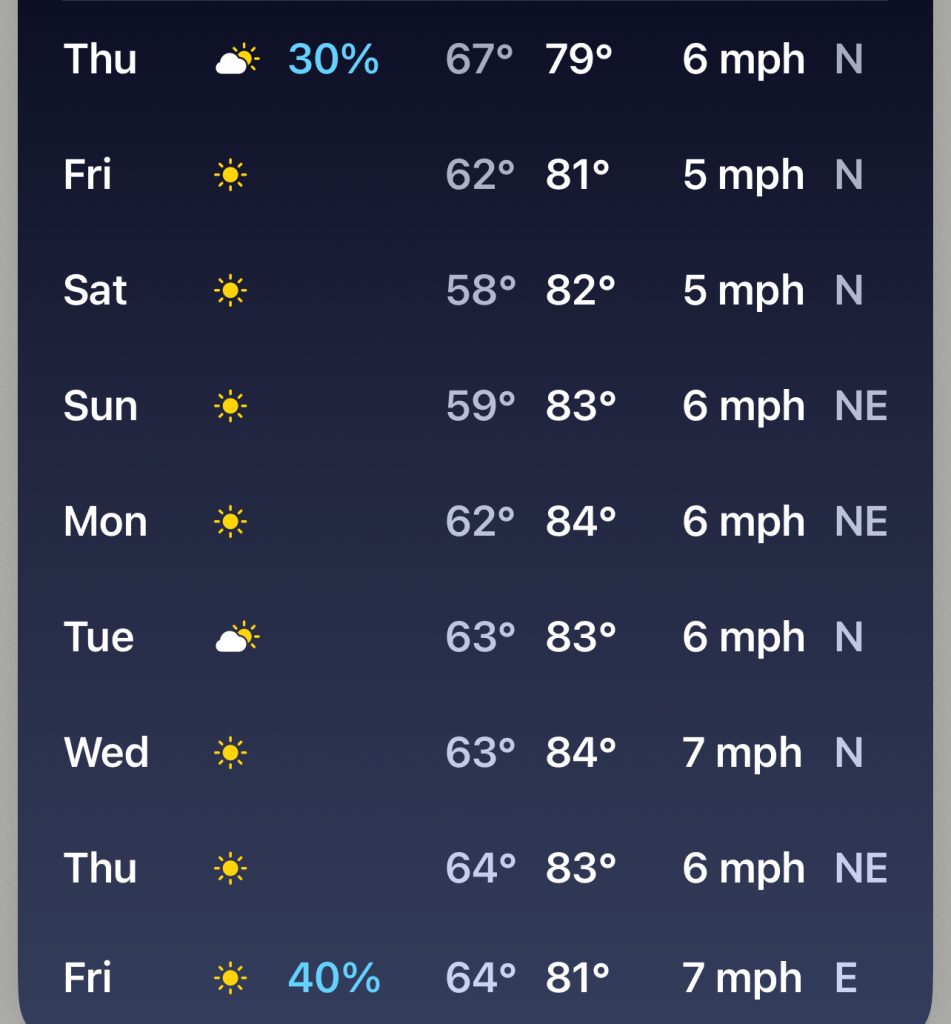View Wednesday's forecast details

tap(475, 752)
